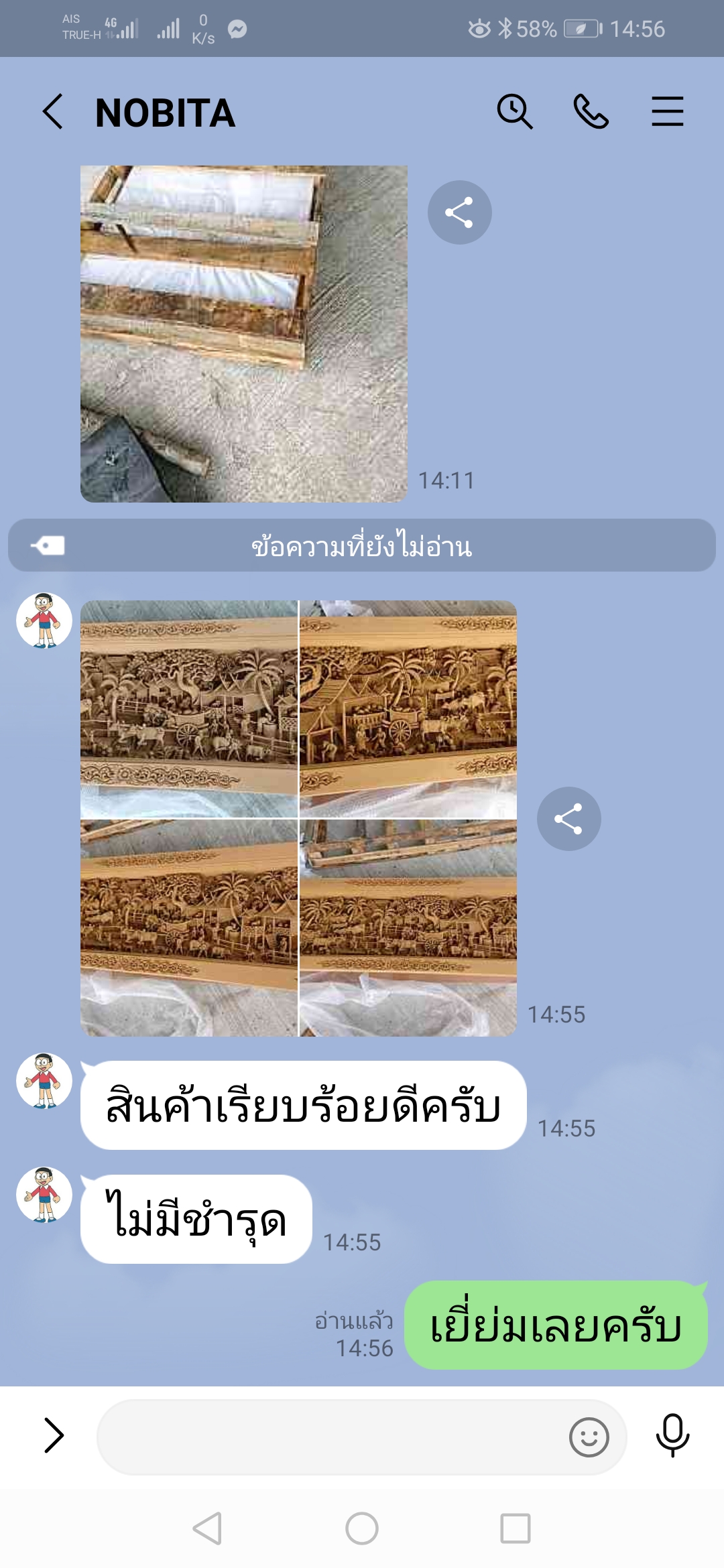Open the emoji sticker picker
The image size is (724, 1568).
tap(589, 1437)
